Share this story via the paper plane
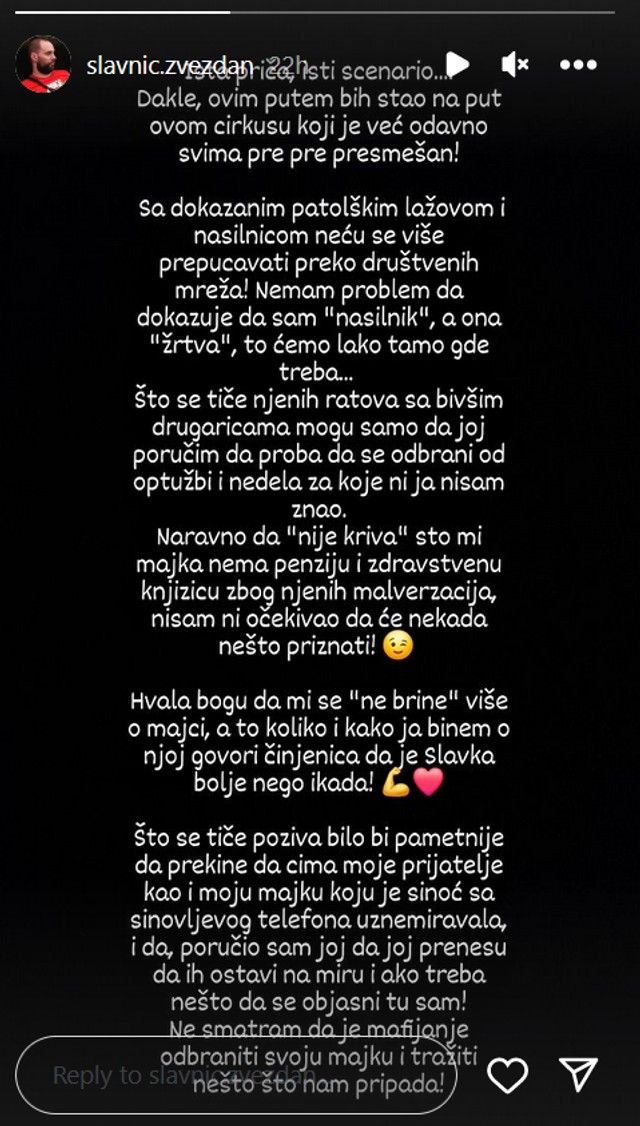 pyautogui.click(x=579, y=1074)
